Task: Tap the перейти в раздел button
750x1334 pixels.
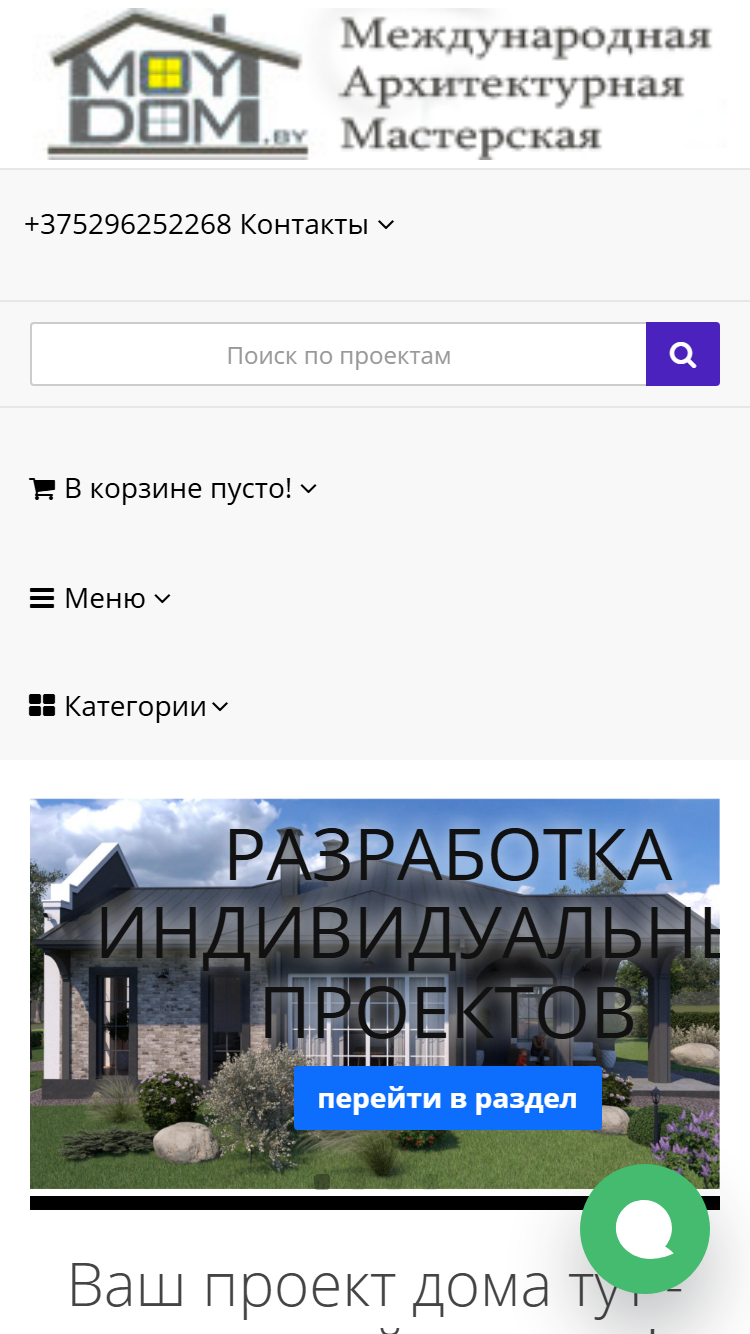Action: pyautogui.click(x=447, y=1098)
